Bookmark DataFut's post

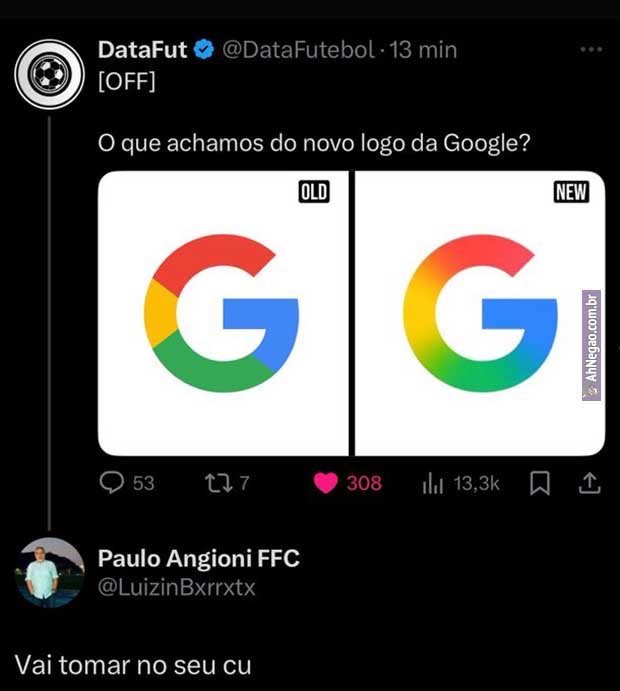[540, 483]
